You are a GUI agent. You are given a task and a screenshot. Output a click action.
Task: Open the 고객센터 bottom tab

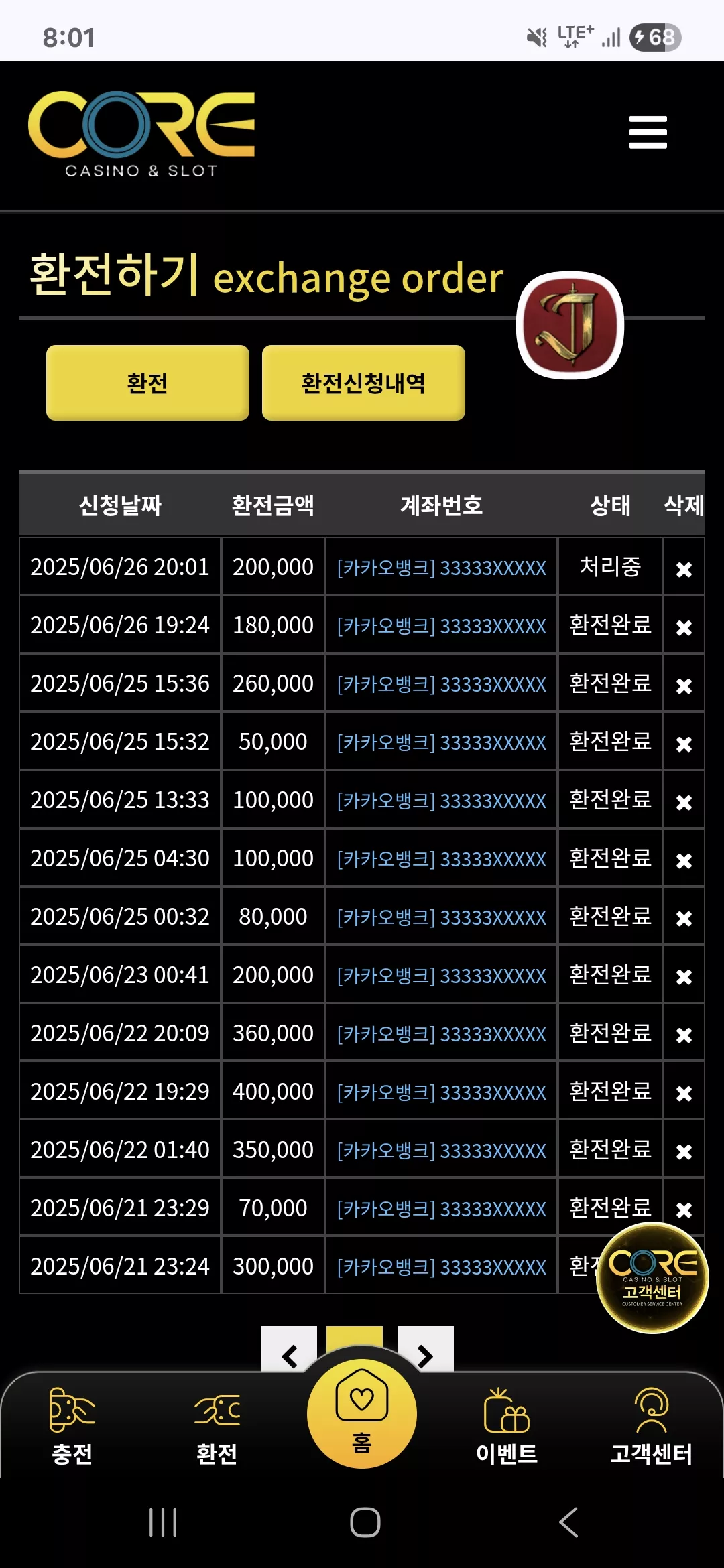pos(652,1426)
